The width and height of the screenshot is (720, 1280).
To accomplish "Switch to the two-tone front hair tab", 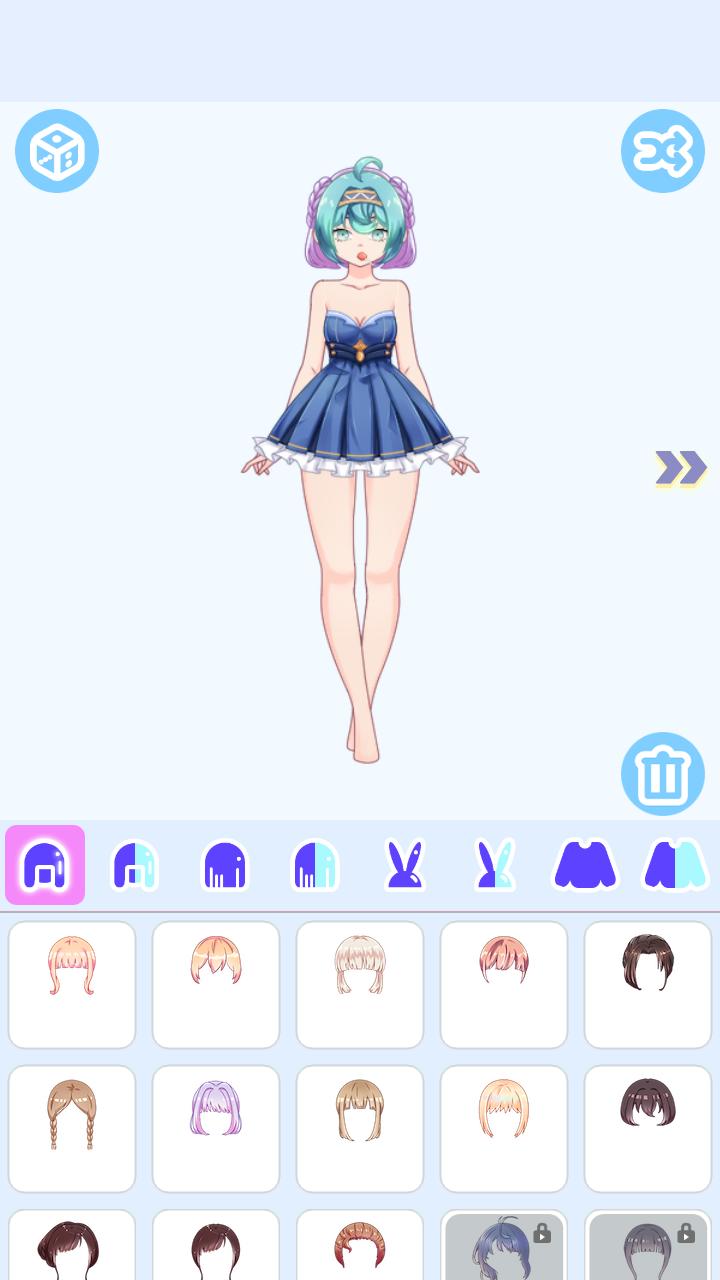I will [135, 865].
